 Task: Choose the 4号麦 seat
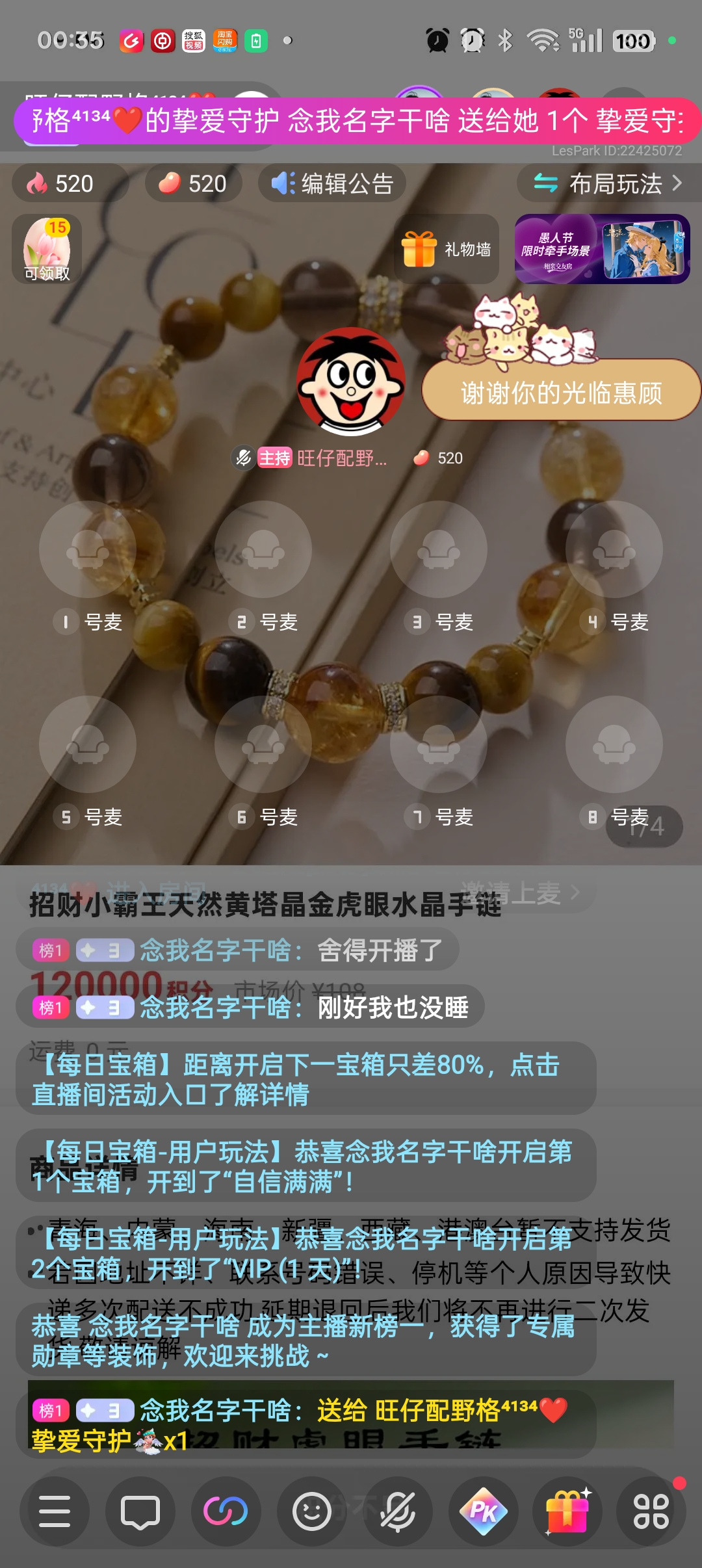[x=614, y=549]
